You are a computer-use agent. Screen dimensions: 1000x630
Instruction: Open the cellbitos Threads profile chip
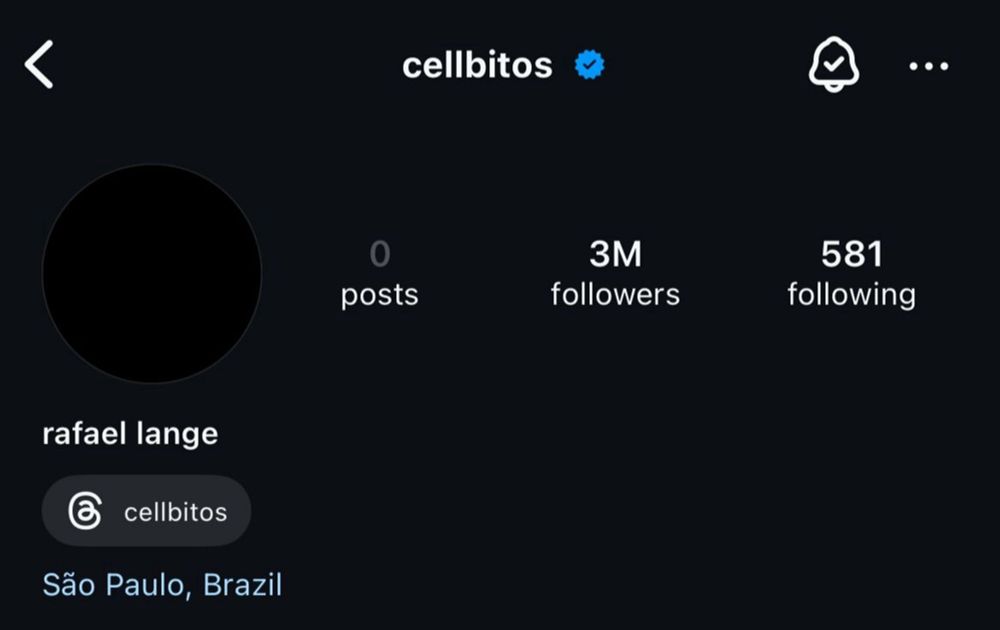(x=147, y=511)
